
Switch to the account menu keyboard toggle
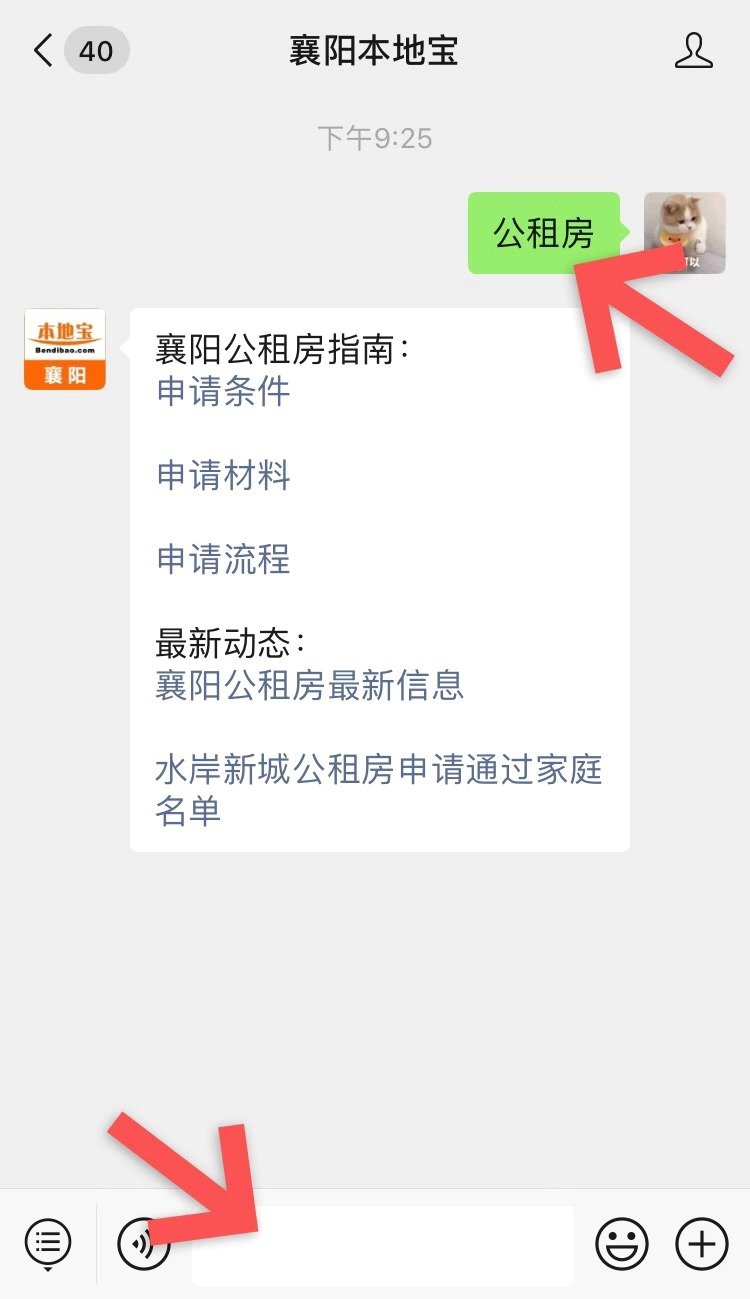[x=47, y=1243]
